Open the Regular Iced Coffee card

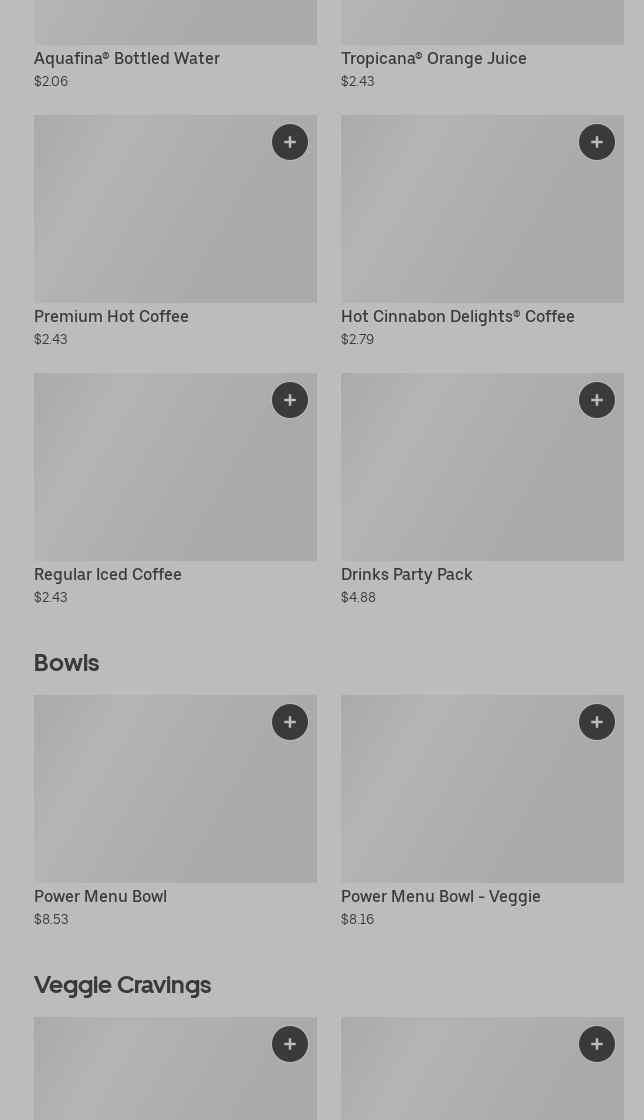(176, 489)
